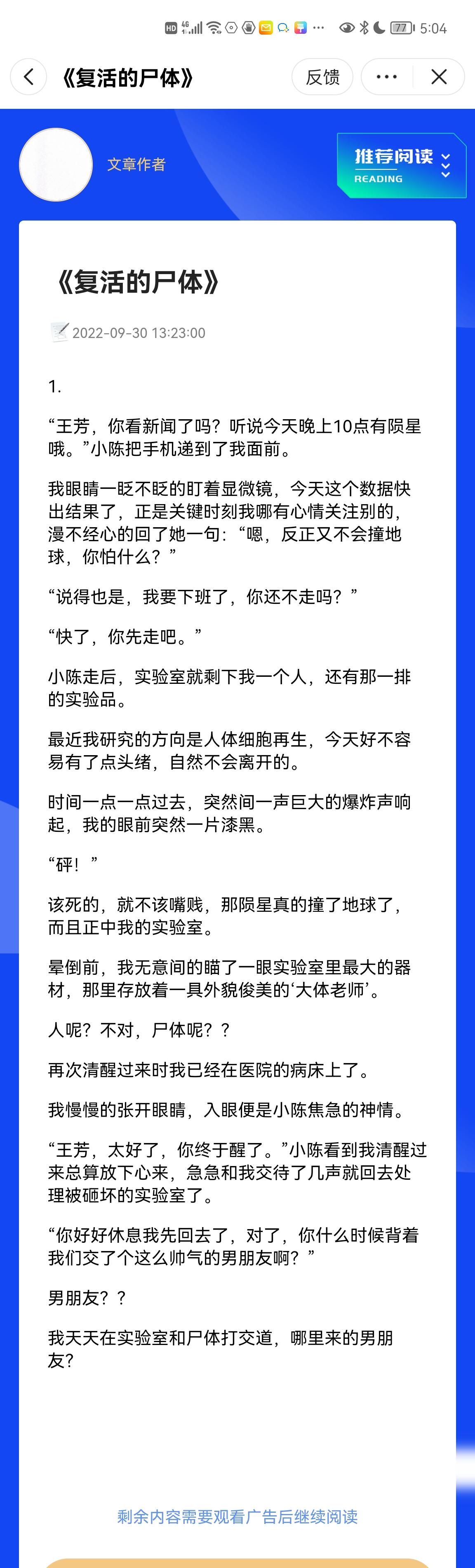Open the article author's avatar
Image resolution: width=475 pixels, height=1568 pixels.
(x=56, y=164)
